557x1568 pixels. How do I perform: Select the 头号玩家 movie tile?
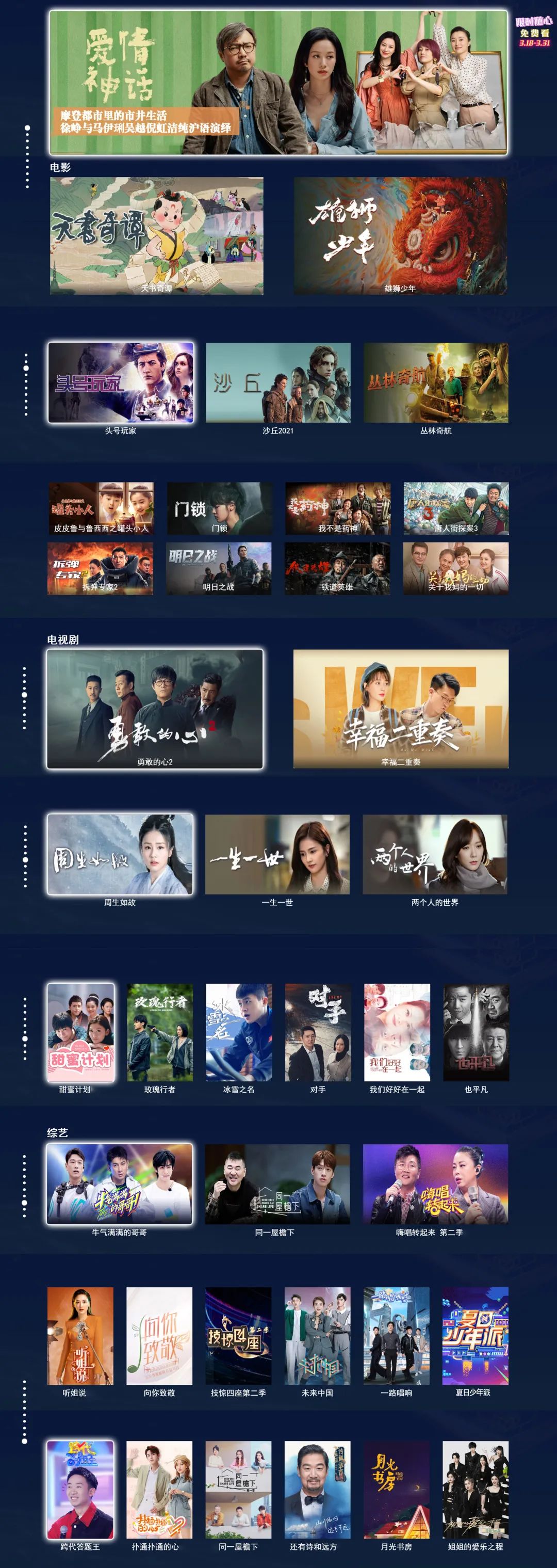coord(121,382)
